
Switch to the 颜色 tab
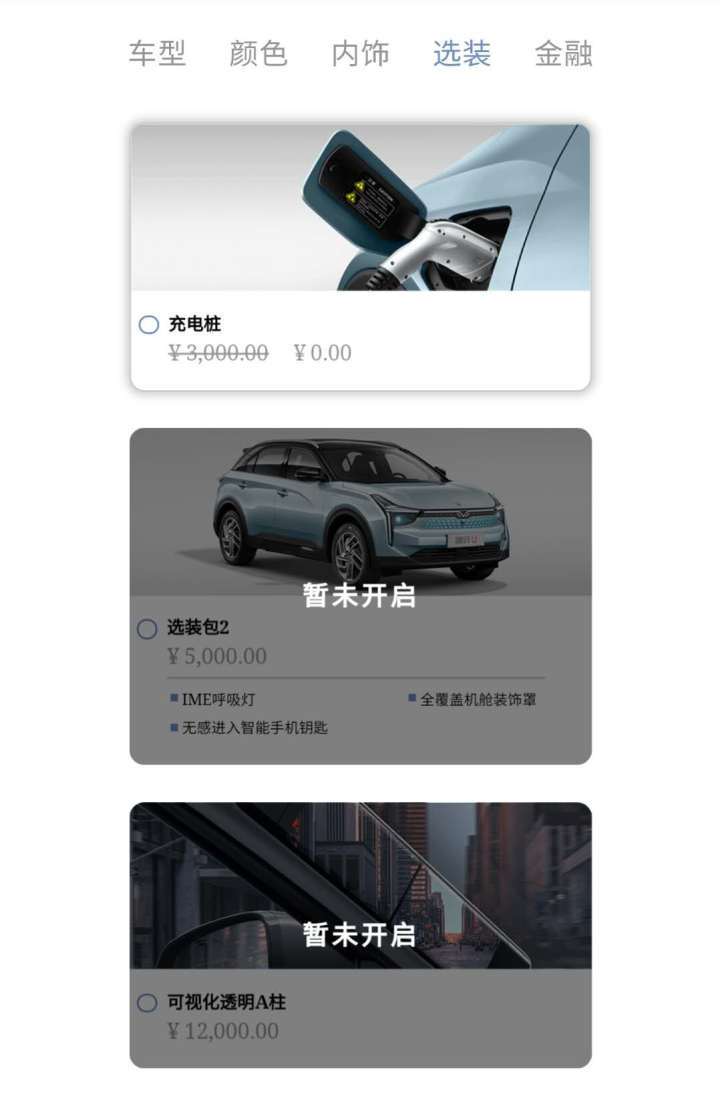point(258,53)
